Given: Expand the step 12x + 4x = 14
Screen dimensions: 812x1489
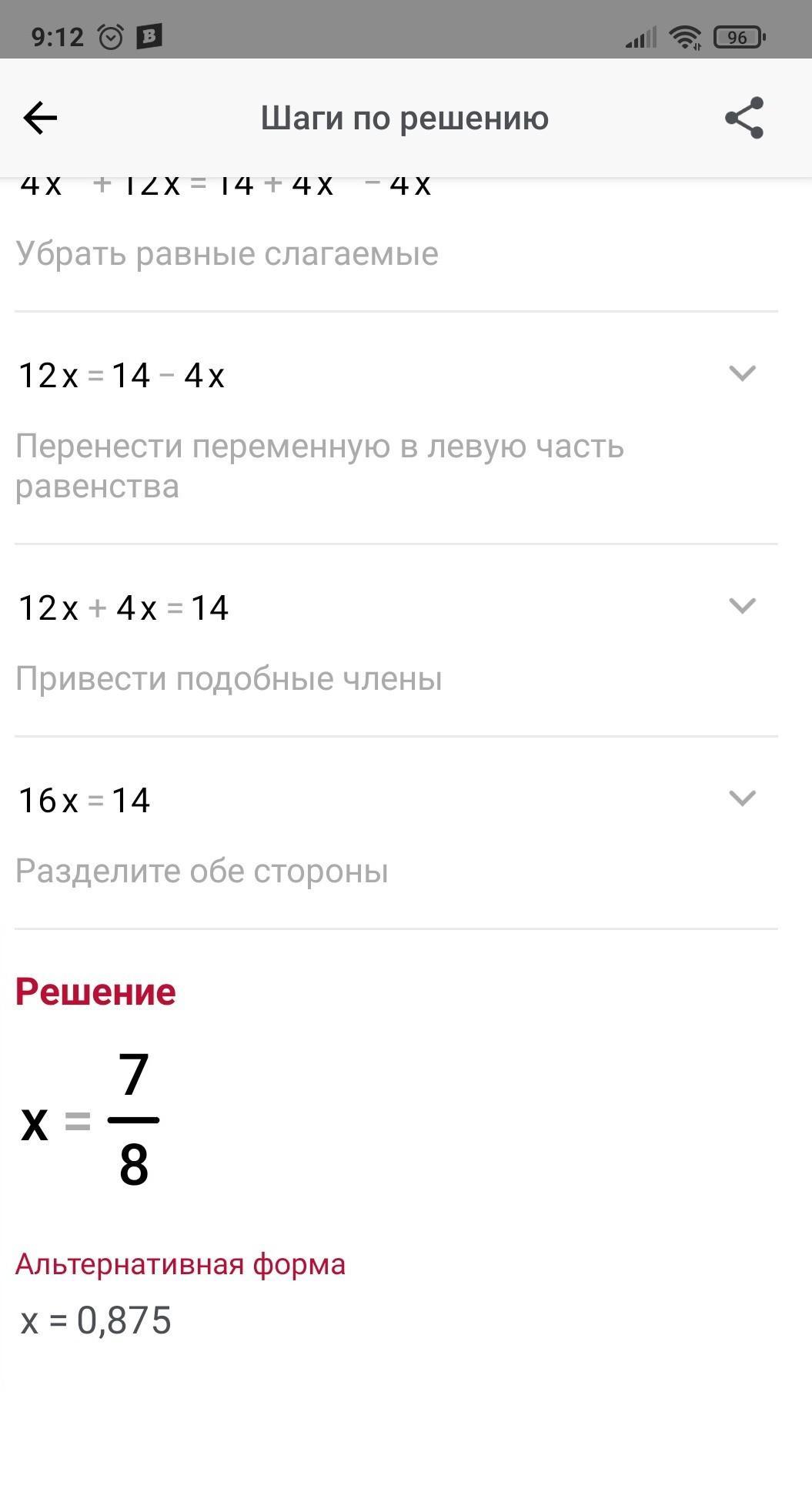Looking at the screenshot, I should click(x=742, y=606).
